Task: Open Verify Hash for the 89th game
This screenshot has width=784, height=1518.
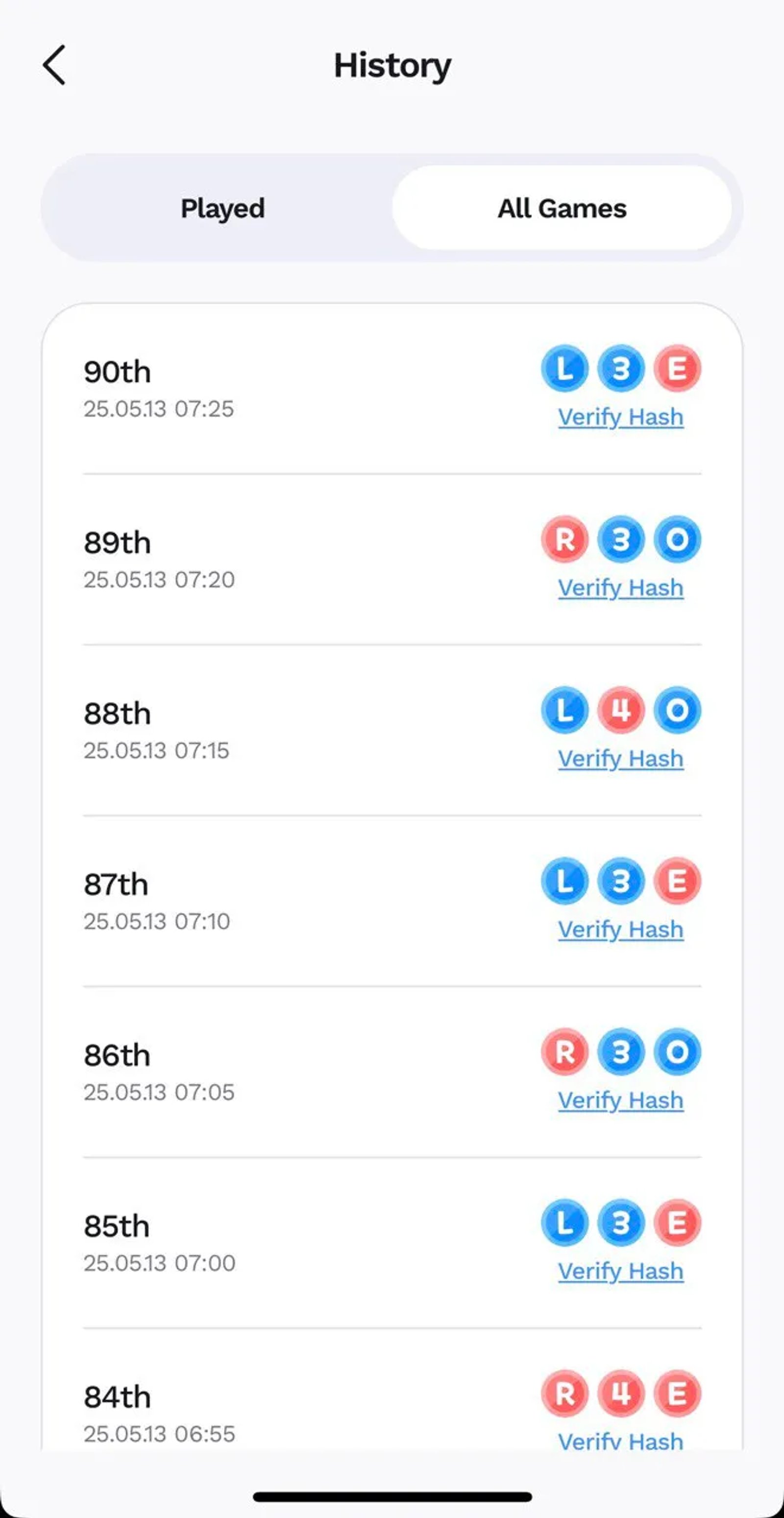Action: [620, 588]
